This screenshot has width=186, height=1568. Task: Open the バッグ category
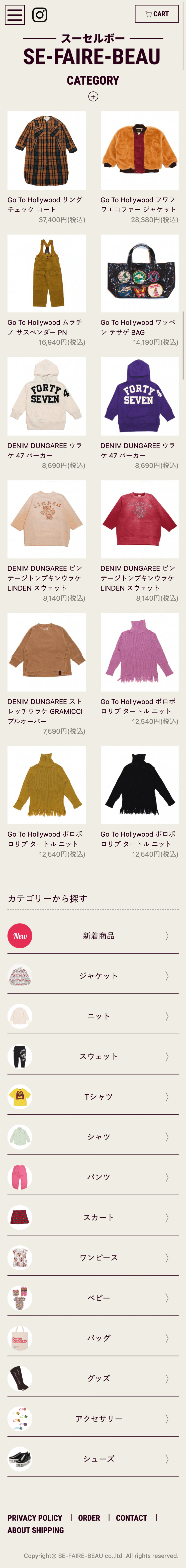[93, 1338]
